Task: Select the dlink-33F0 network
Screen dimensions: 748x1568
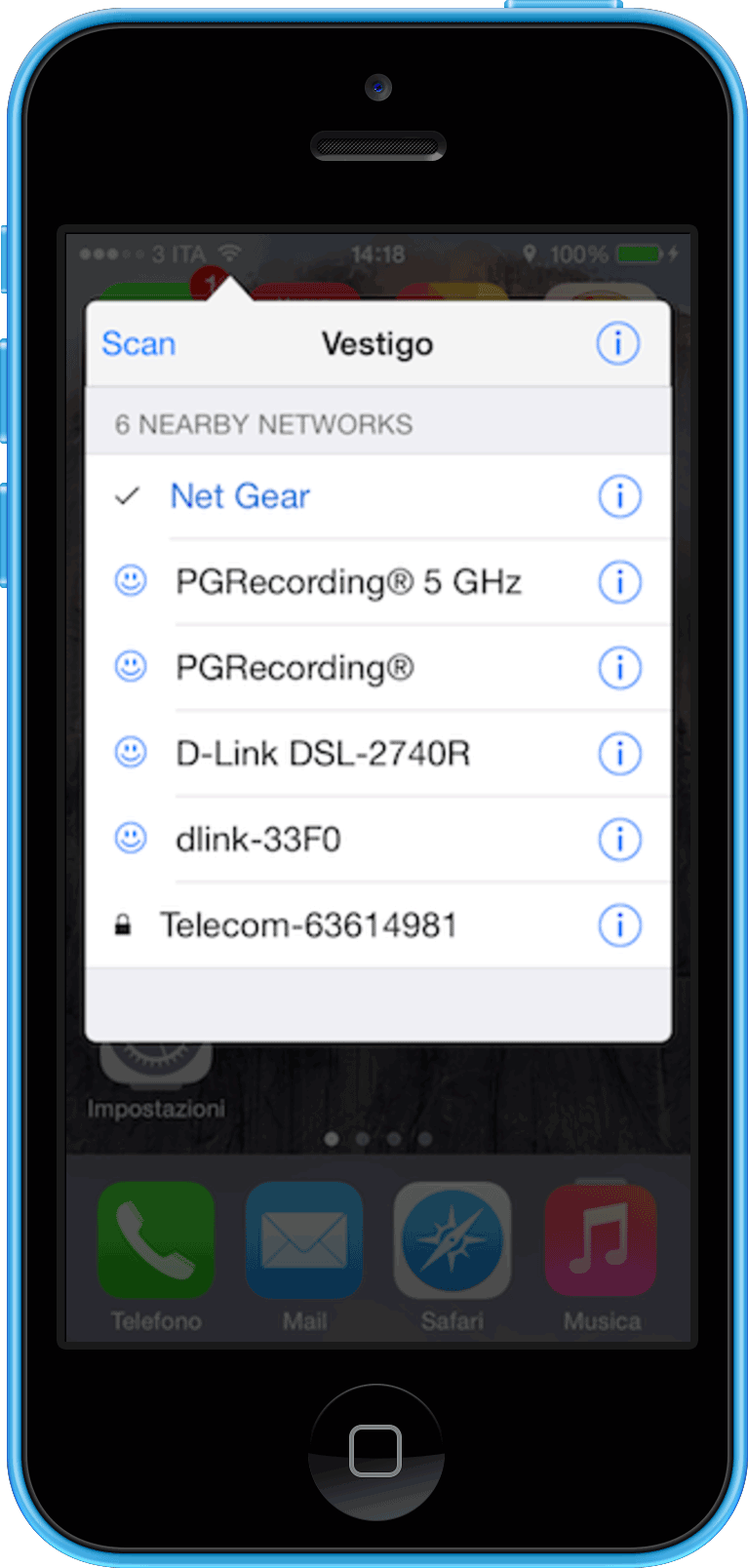Action: (x=258, y=840)
